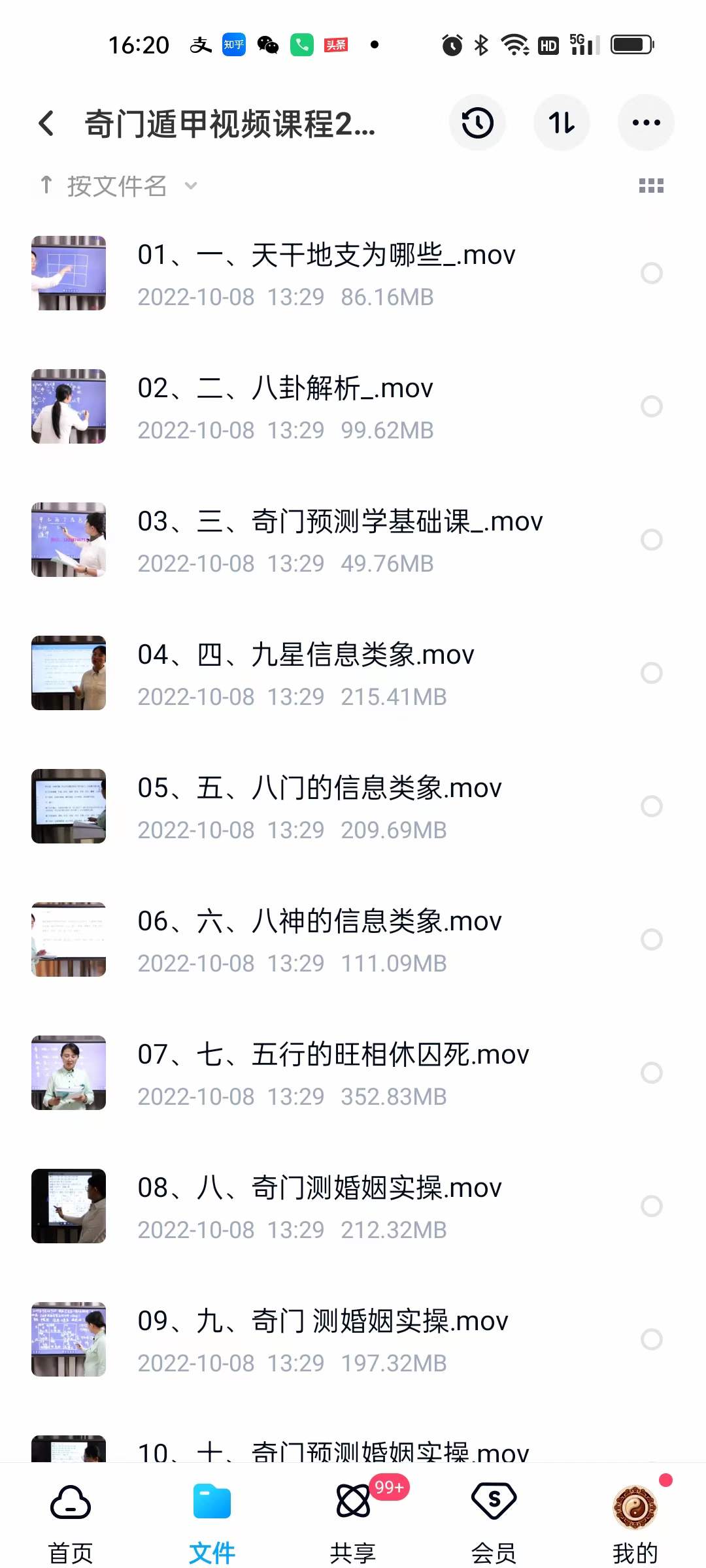Open the three-dot overflow menu

click(x=646, y=123)
